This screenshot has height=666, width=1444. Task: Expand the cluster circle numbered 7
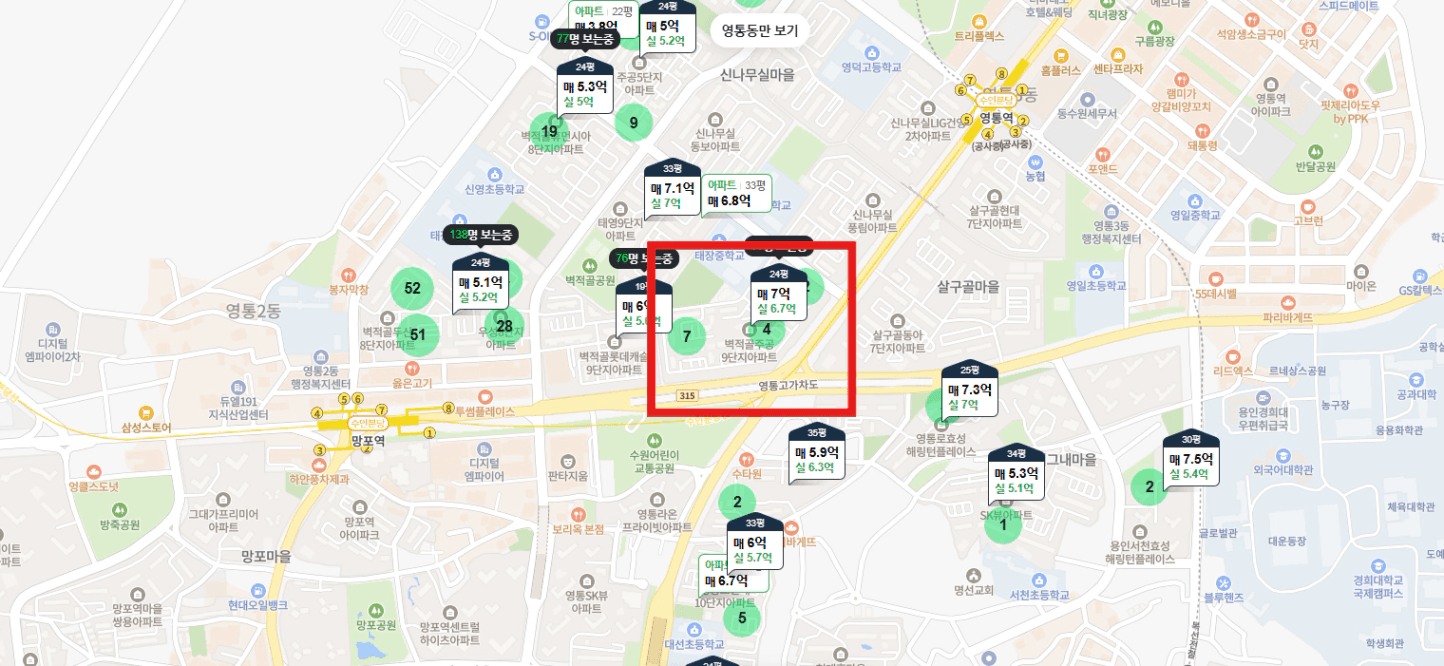click(687, 336)
